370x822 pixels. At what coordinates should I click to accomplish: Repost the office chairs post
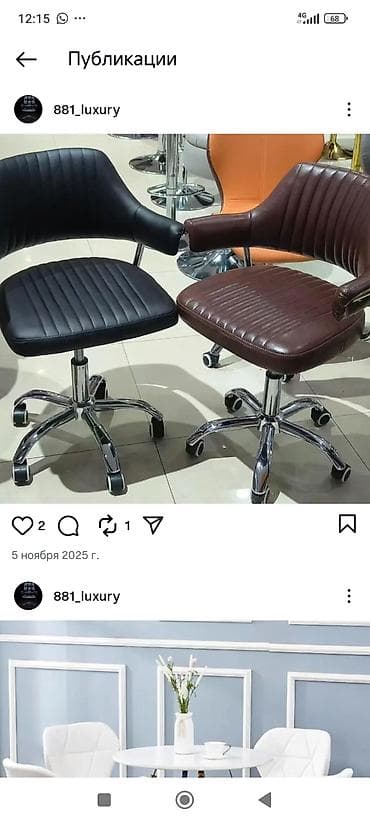point(107,525)
